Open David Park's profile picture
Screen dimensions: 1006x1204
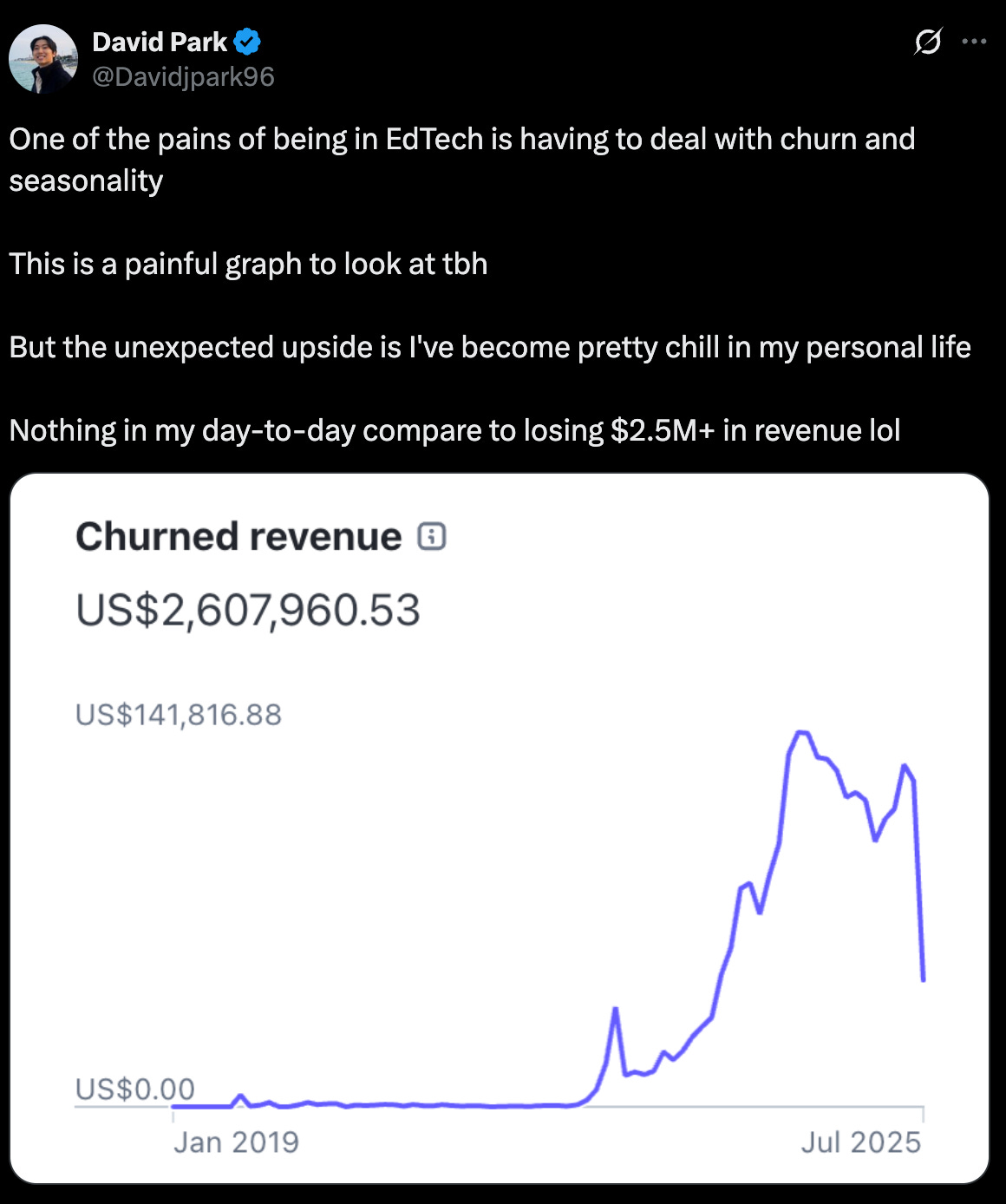coord(42,59)
